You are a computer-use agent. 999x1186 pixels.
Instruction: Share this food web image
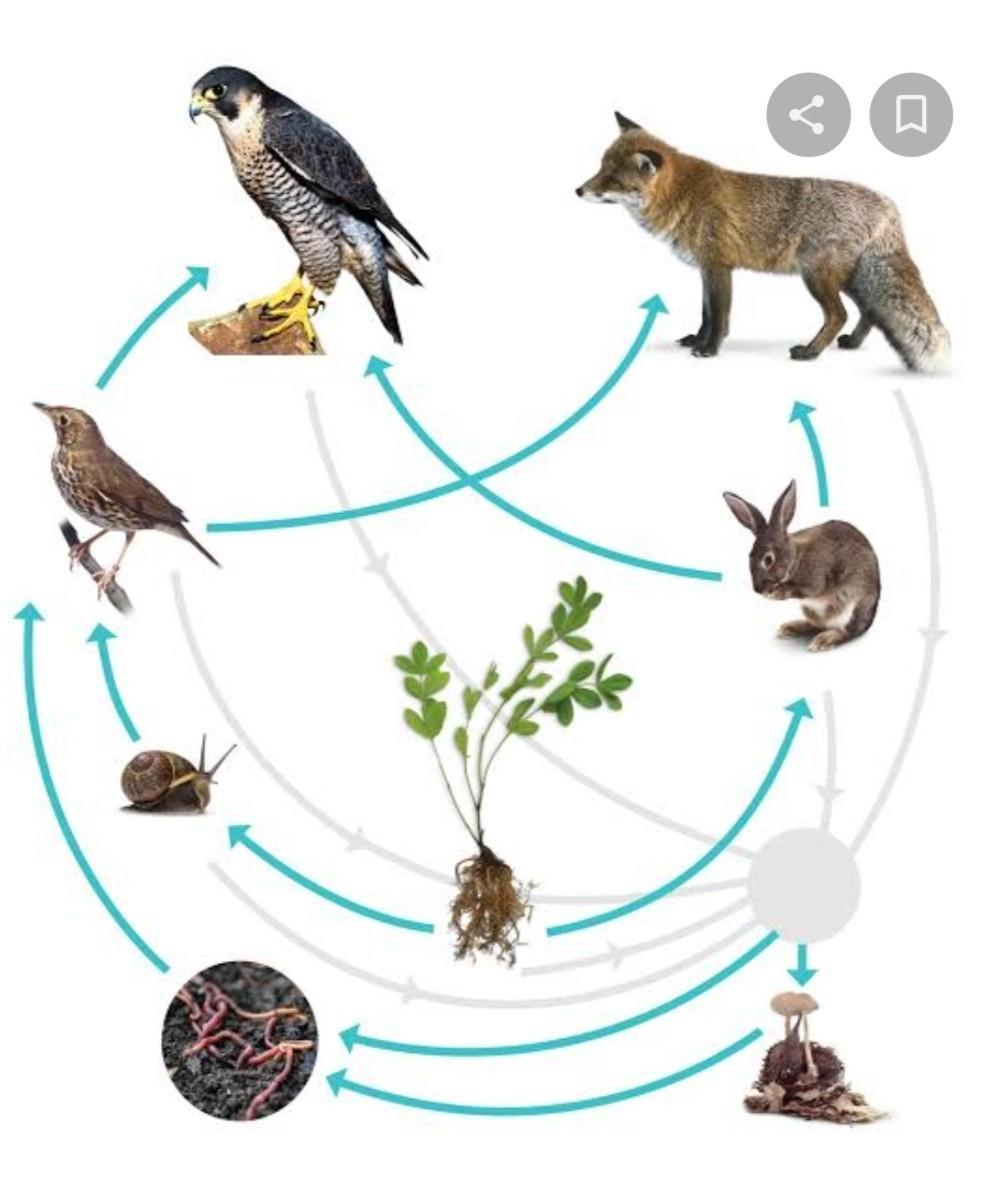click(808, 115)
